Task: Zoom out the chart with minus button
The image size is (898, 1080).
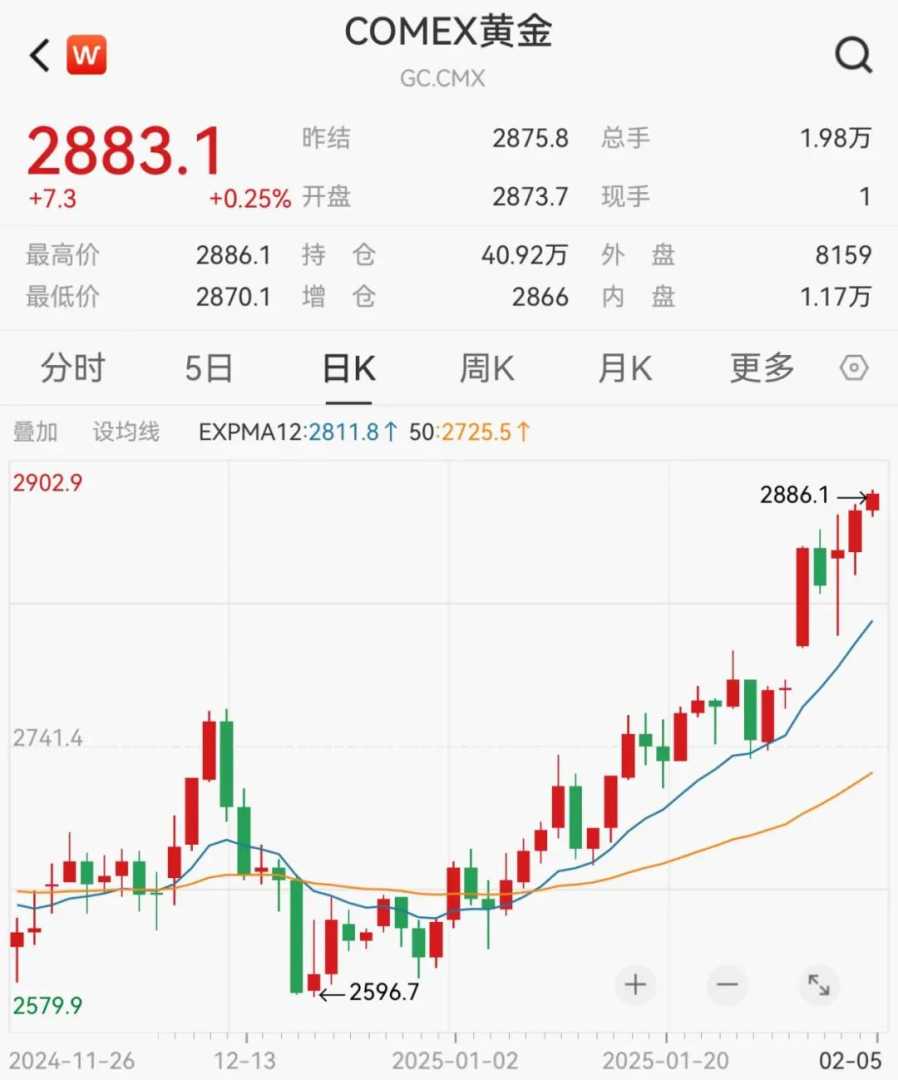Action: coord(727,985)
